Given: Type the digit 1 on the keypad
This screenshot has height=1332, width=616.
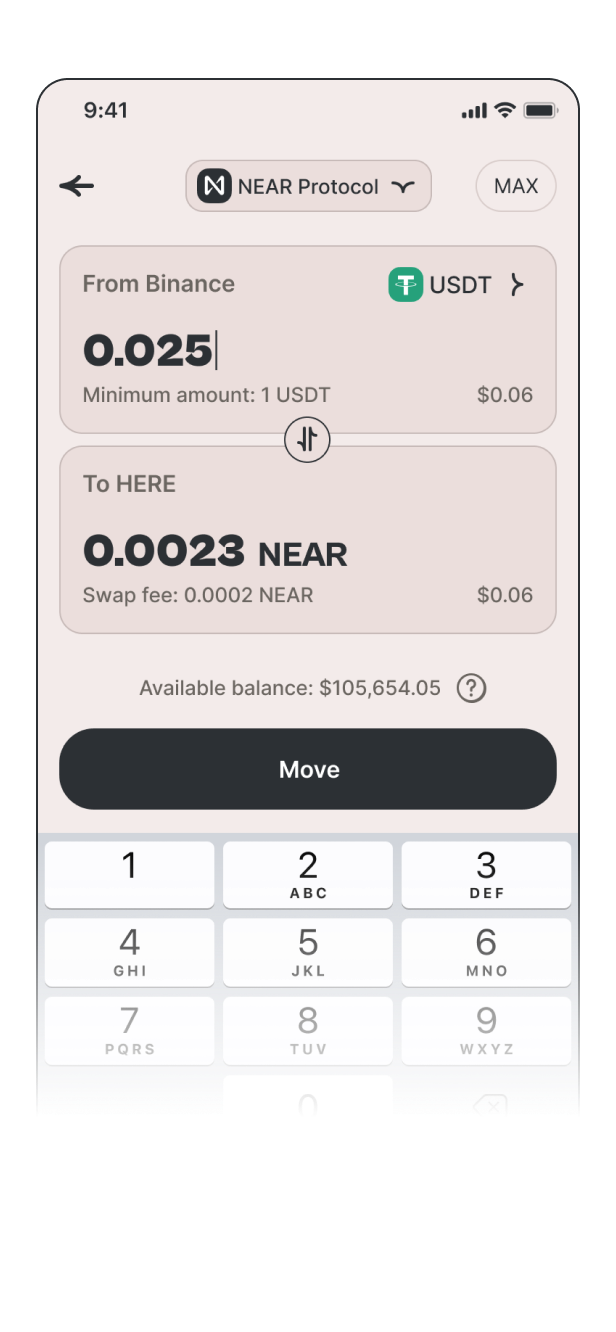Looking at the screenshot, I should [x=129, y=874].
